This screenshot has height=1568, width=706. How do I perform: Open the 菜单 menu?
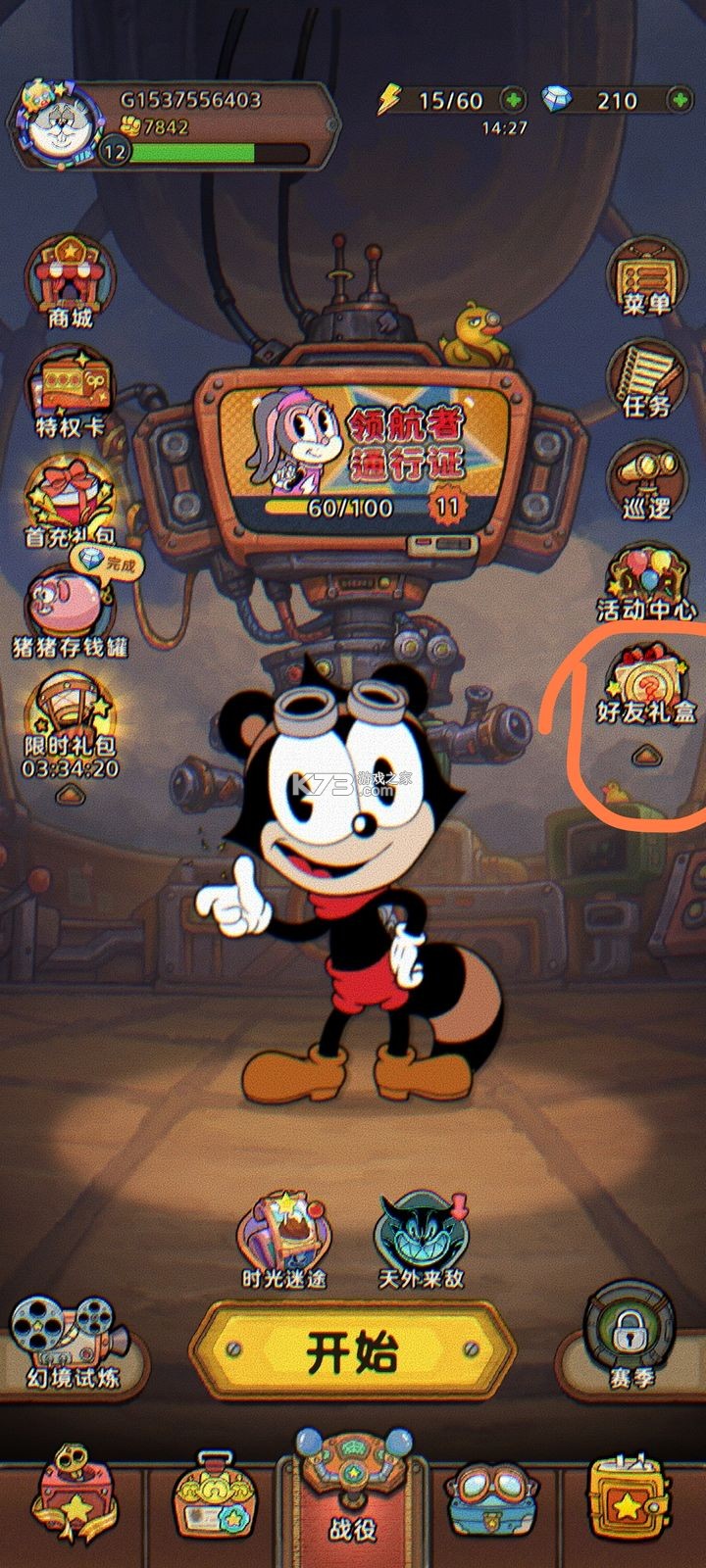coord(646,279)
